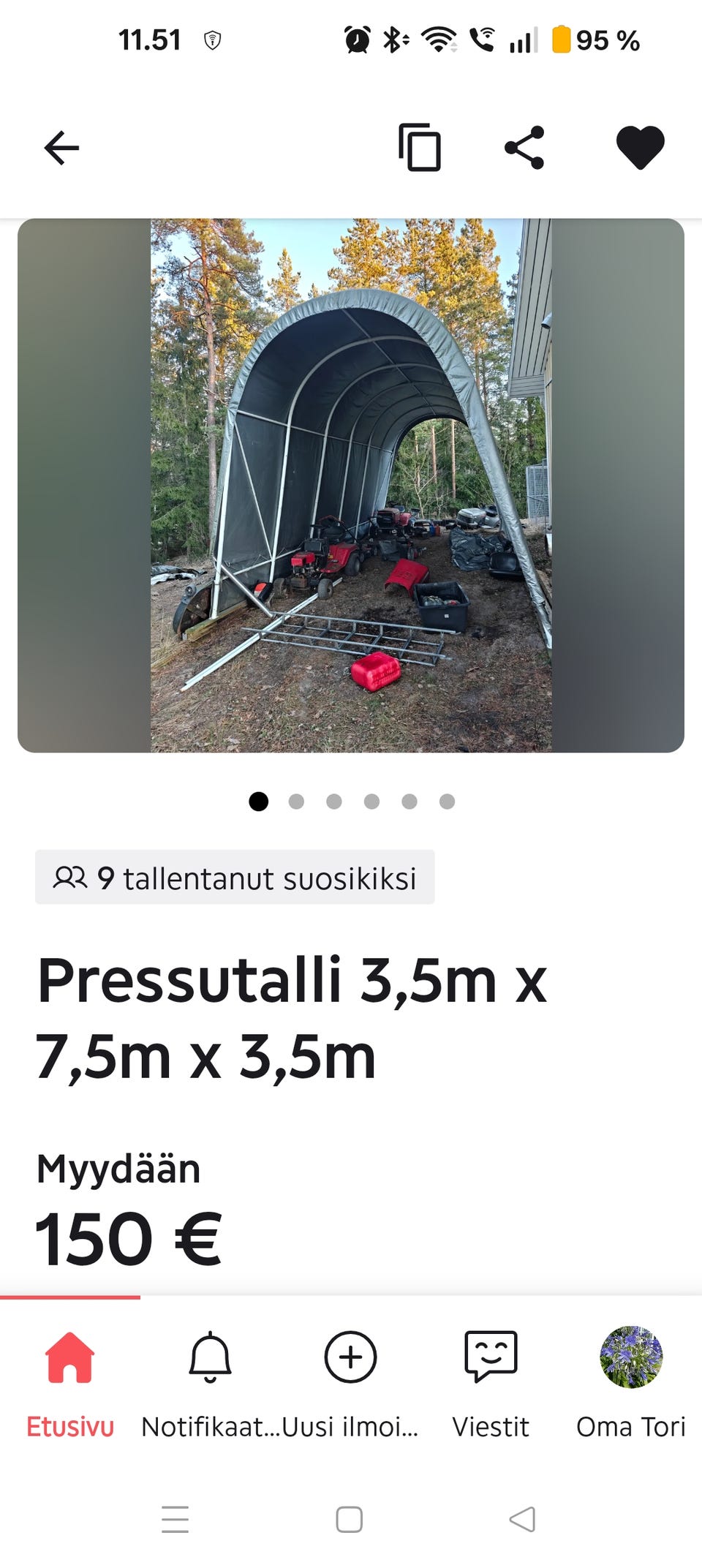Copy the listing using the copy icon
Image resolution: width=702 pixels, height=1568 pixels.
click(x=419, y=148)
